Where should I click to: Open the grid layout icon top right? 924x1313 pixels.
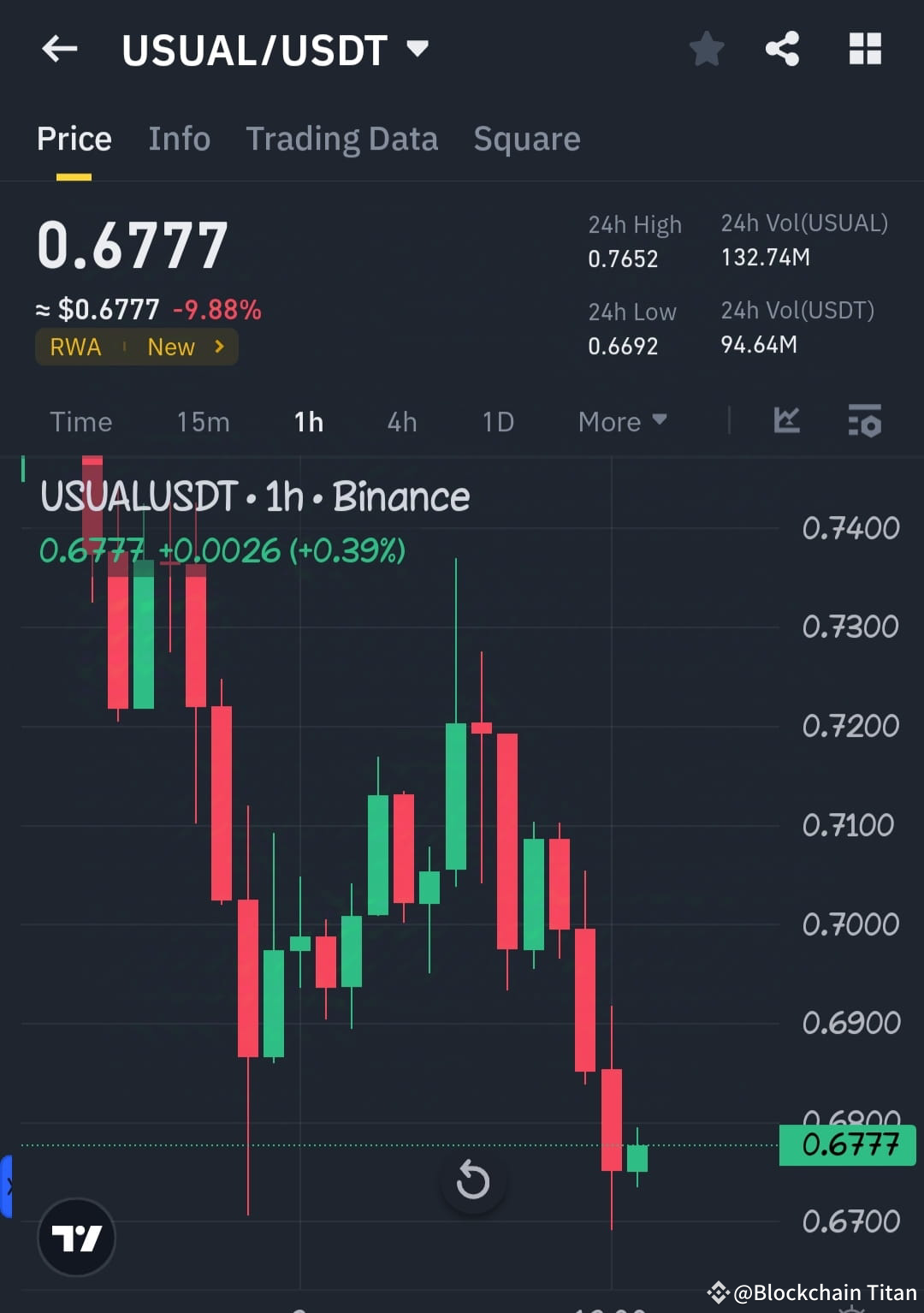(x=864, y=49)
